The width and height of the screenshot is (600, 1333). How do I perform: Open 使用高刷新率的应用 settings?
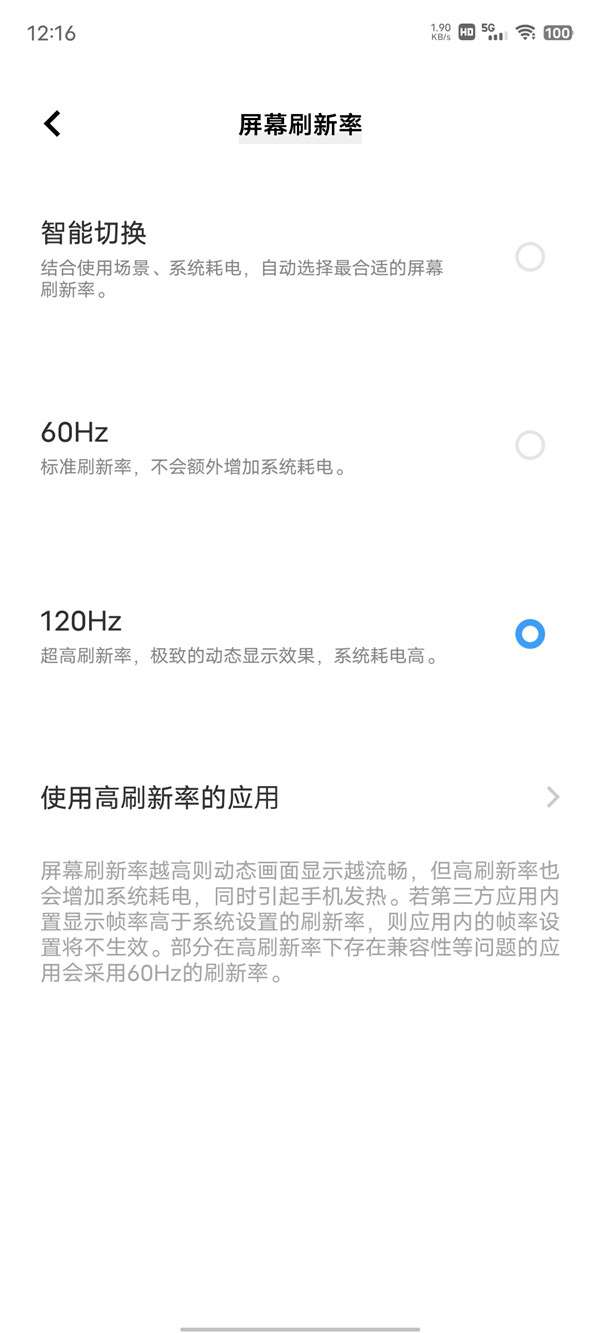click(x=300, y=797)
